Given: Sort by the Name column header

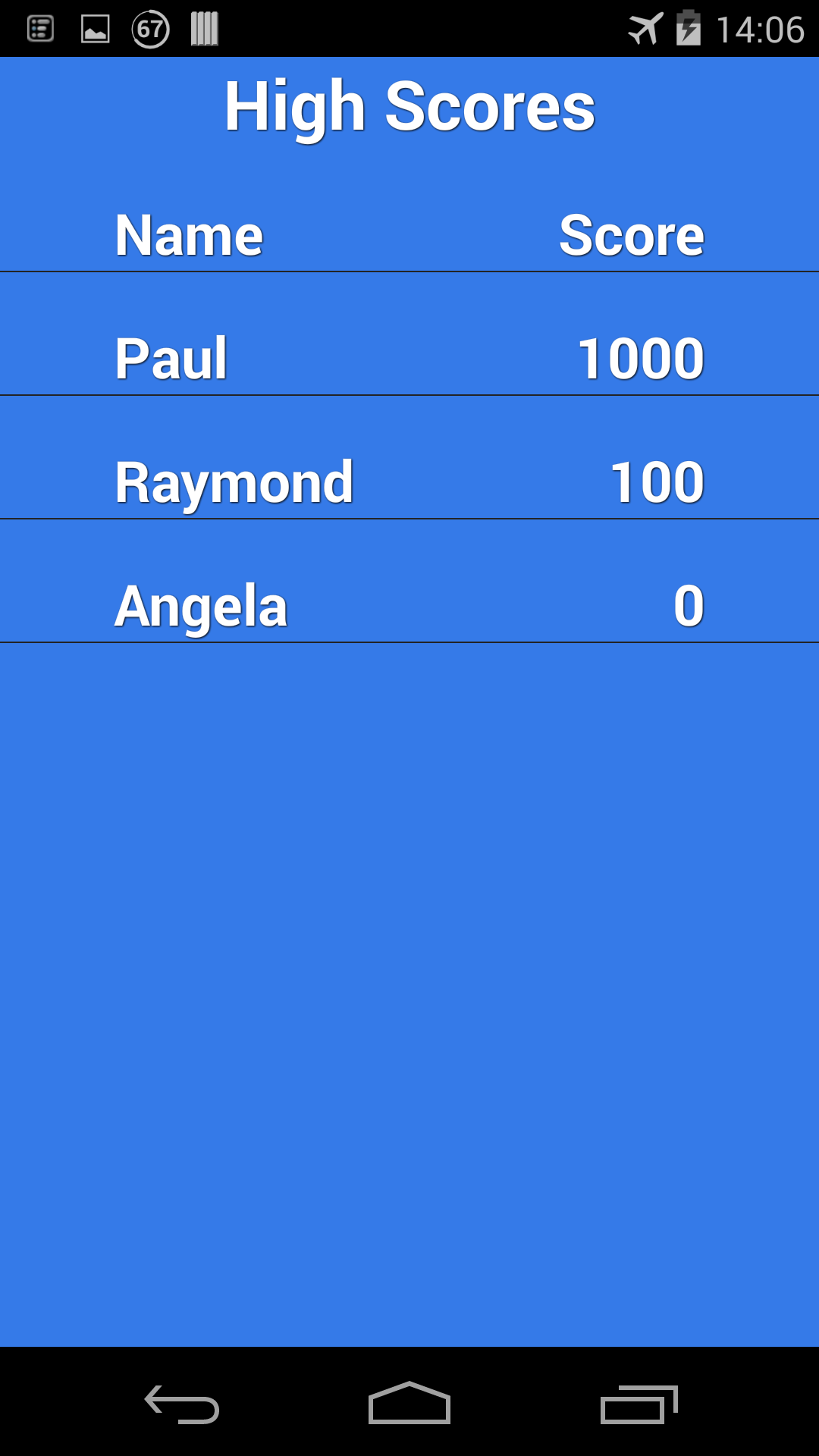Looking at the screenshot, I should [188, 234].
